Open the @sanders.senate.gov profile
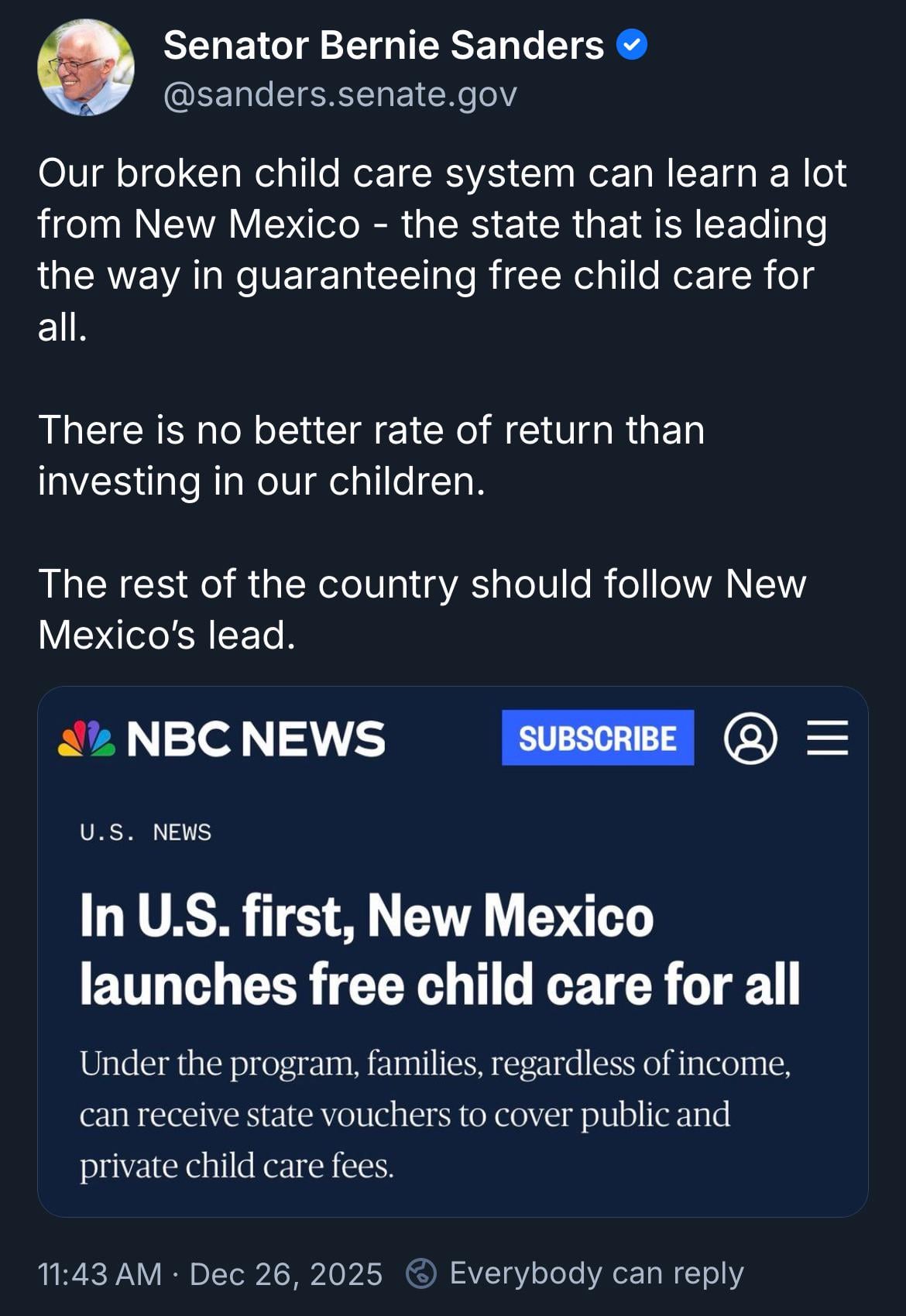 tap(340, 95)
